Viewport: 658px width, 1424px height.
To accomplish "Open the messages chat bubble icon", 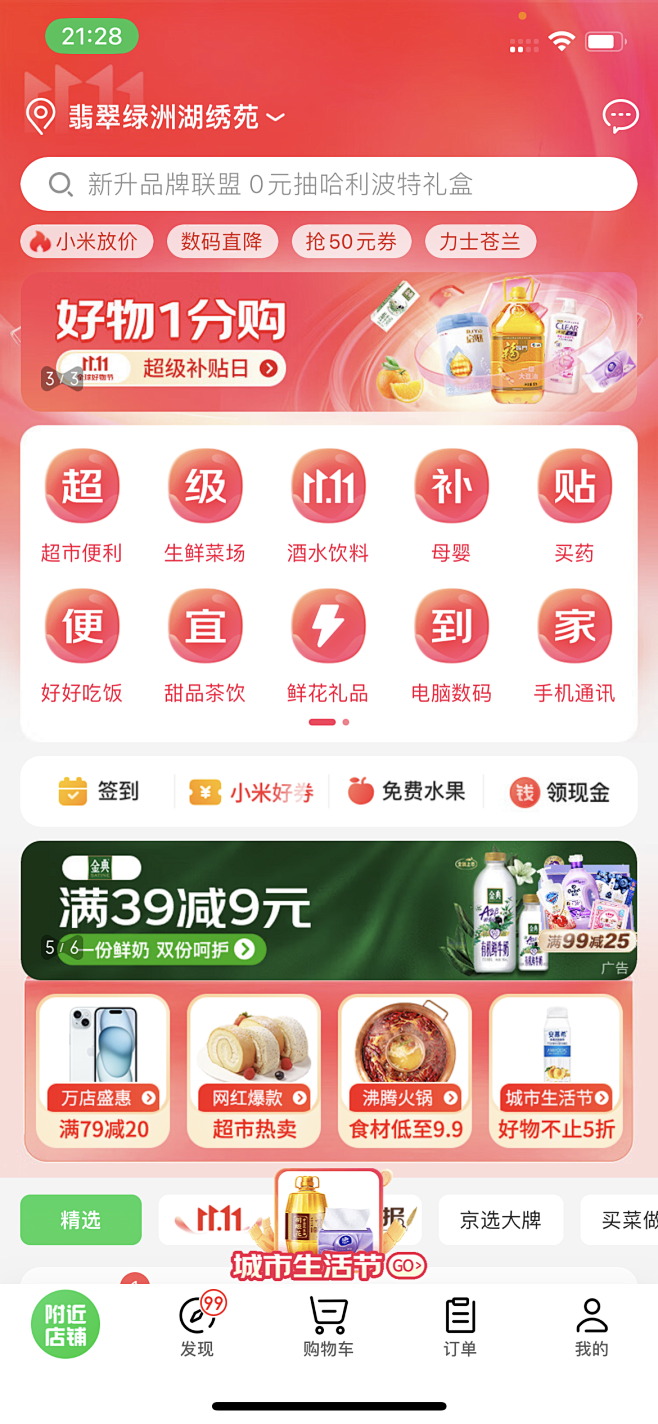I will coord(620,117).
